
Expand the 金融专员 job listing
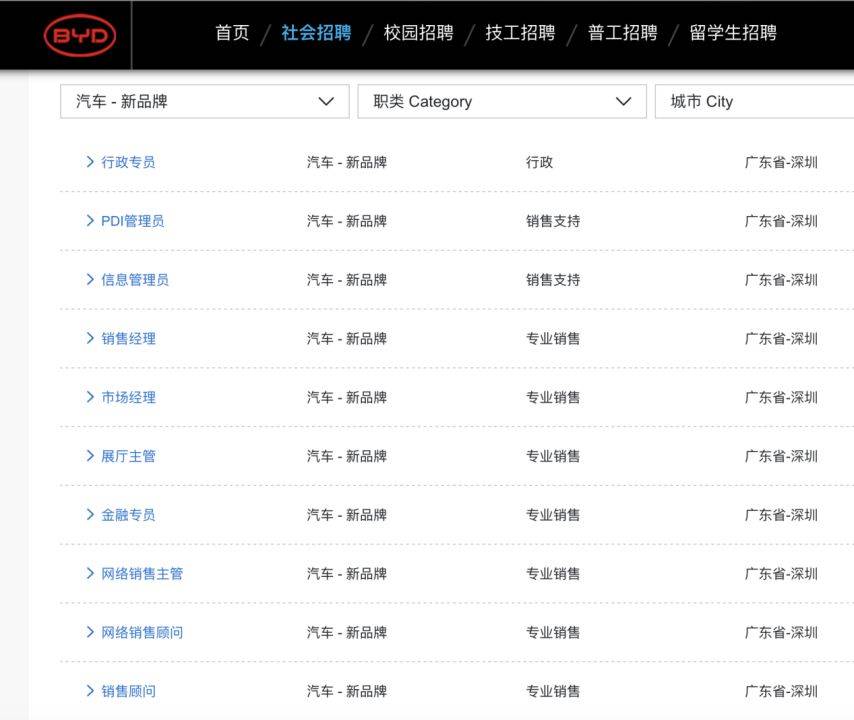pos(128,515)
